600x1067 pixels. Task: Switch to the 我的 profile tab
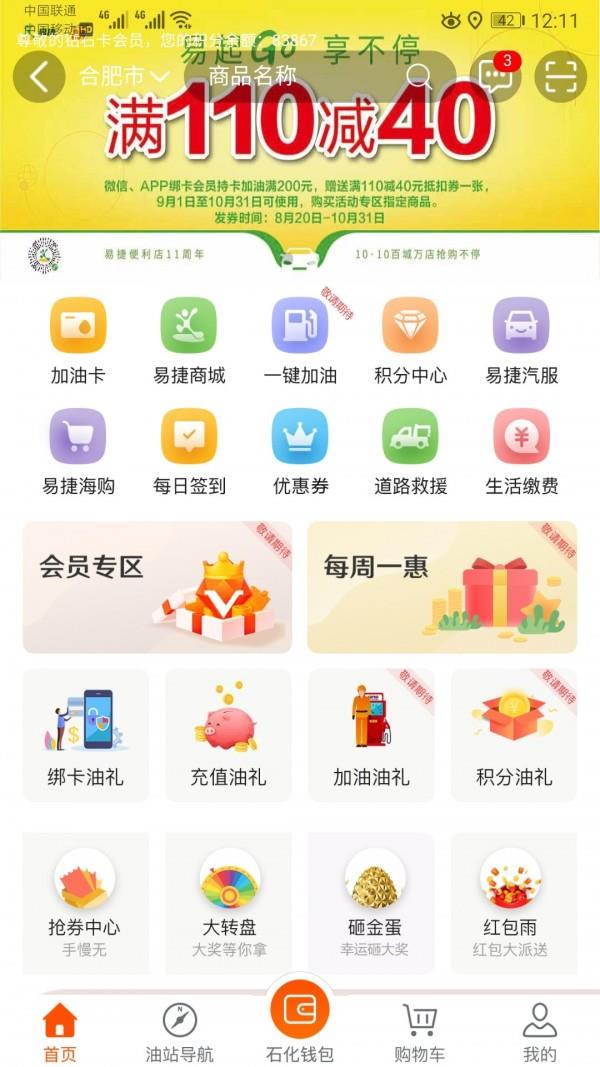(x=539, y=1033)
